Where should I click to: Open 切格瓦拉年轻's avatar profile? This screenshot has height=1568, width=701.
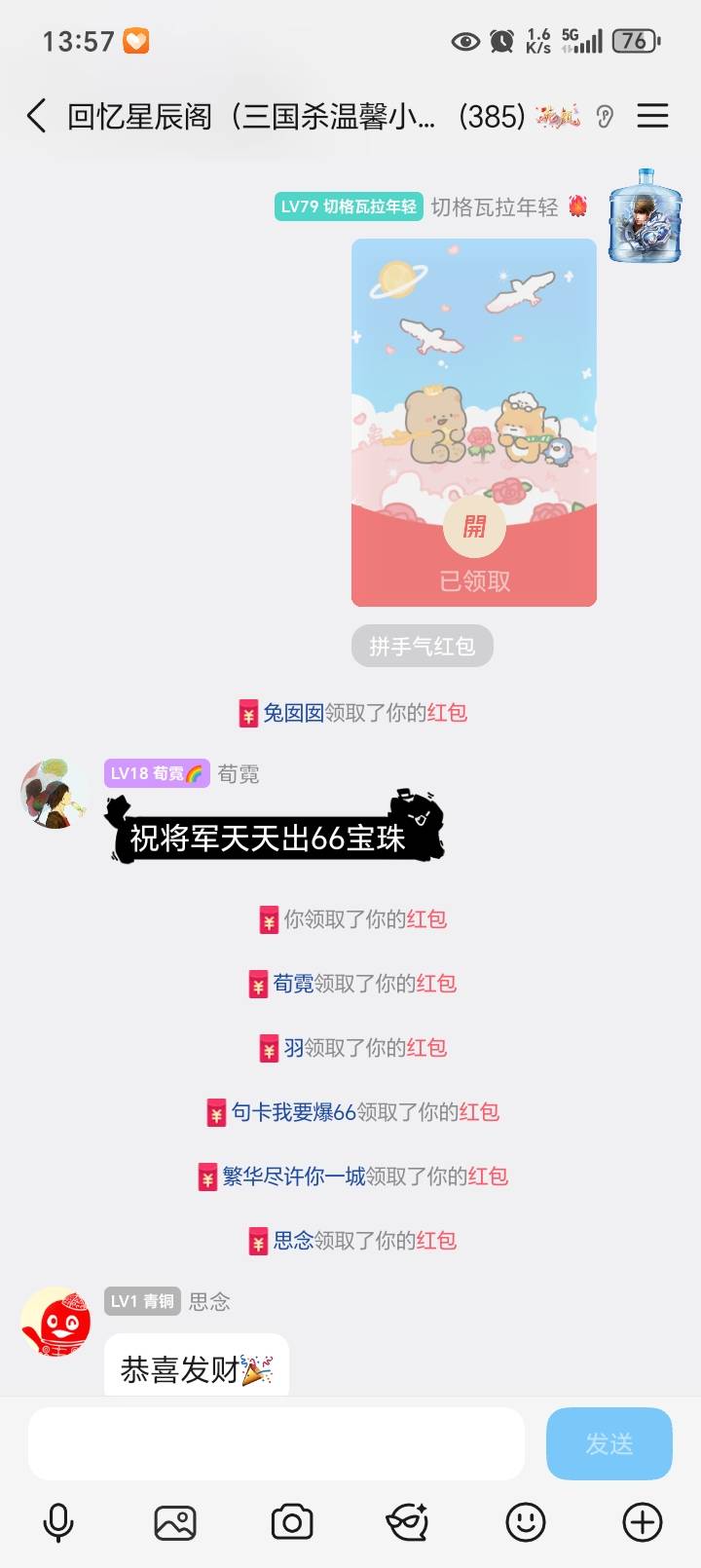pyautogui.click(x=645, y=216)
